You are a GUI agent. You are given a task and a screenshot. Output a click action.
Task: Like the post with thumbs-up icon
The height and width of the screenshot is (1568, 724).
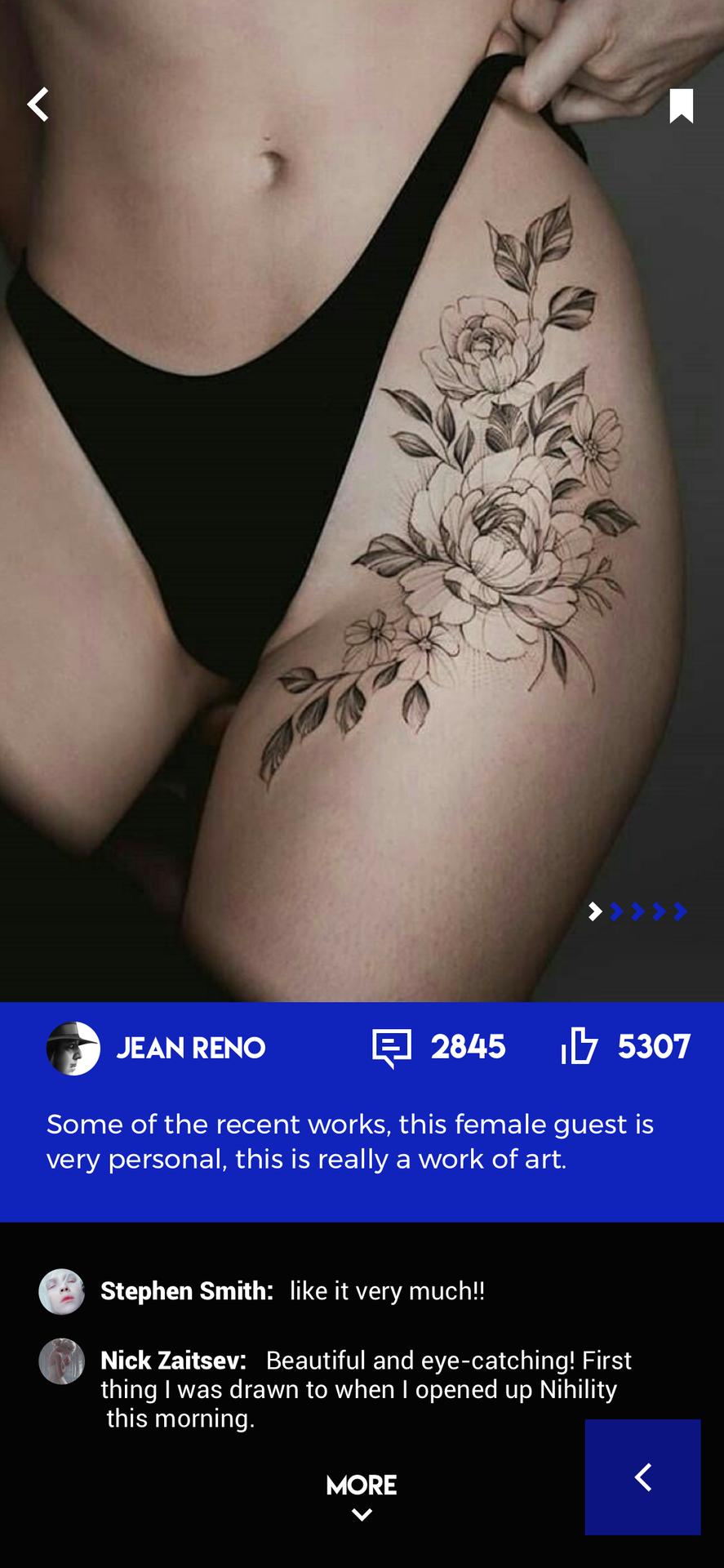coord(580,1046)
